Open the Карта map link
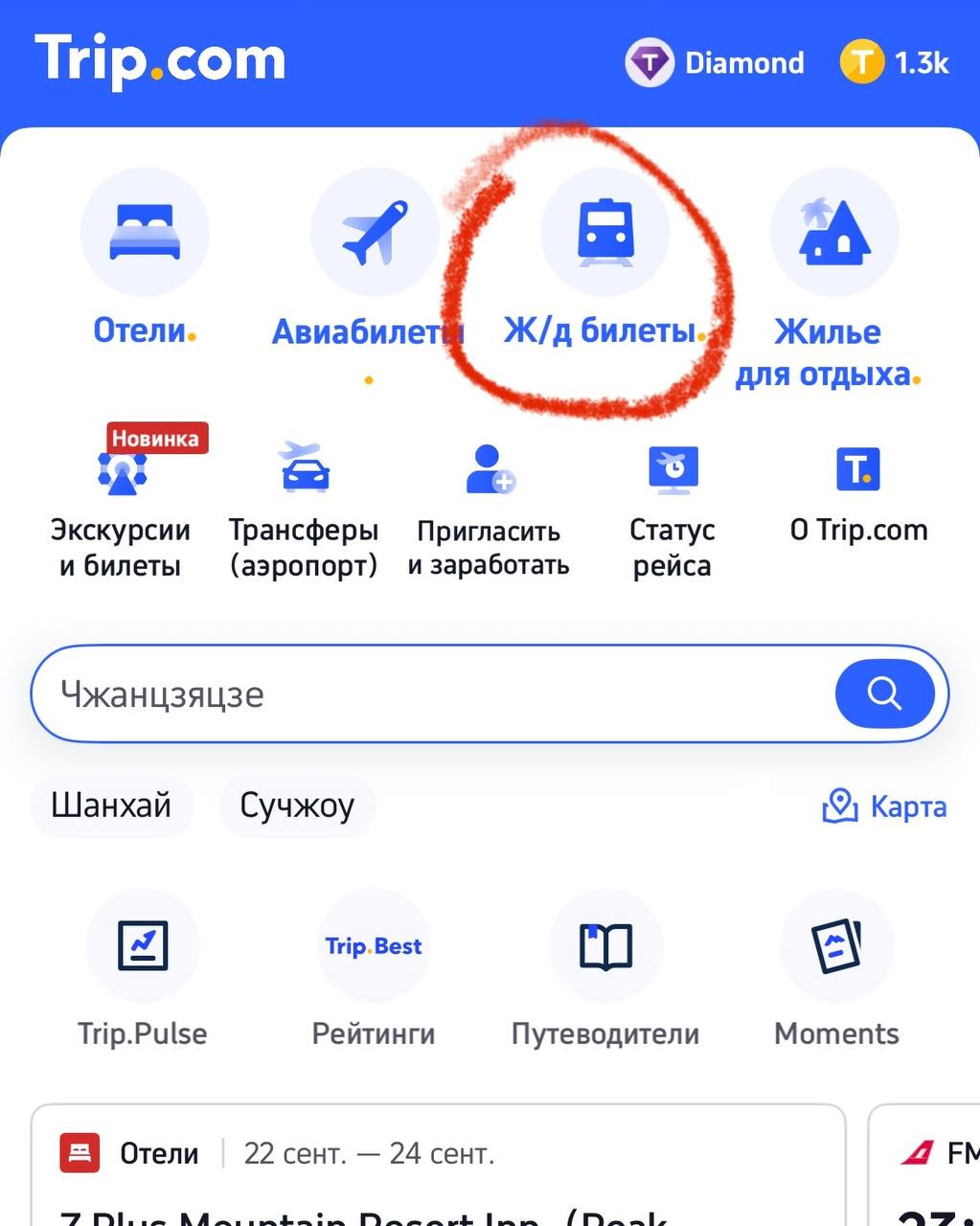980x1226 pixels. coord(884,806)
